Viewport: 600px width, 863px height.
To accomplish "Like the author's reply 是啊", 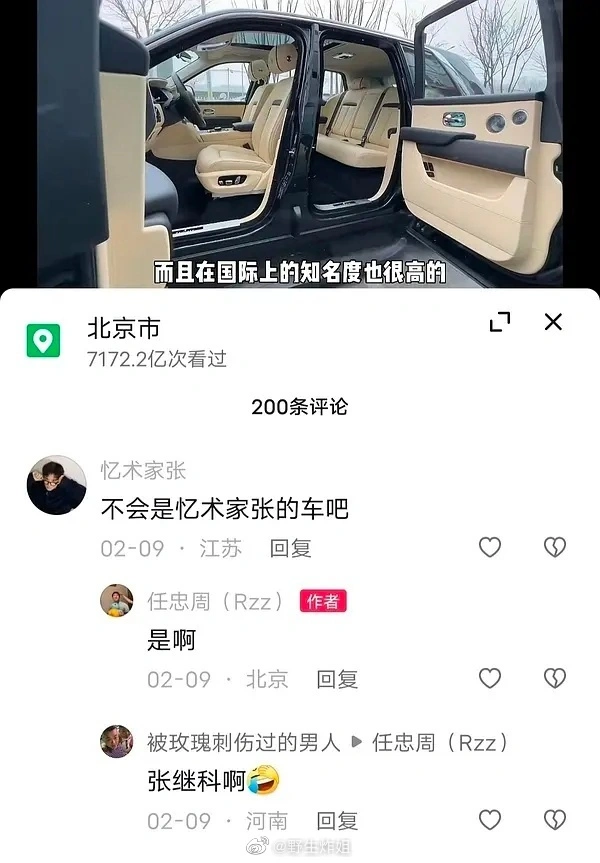I will coord(489,678).
